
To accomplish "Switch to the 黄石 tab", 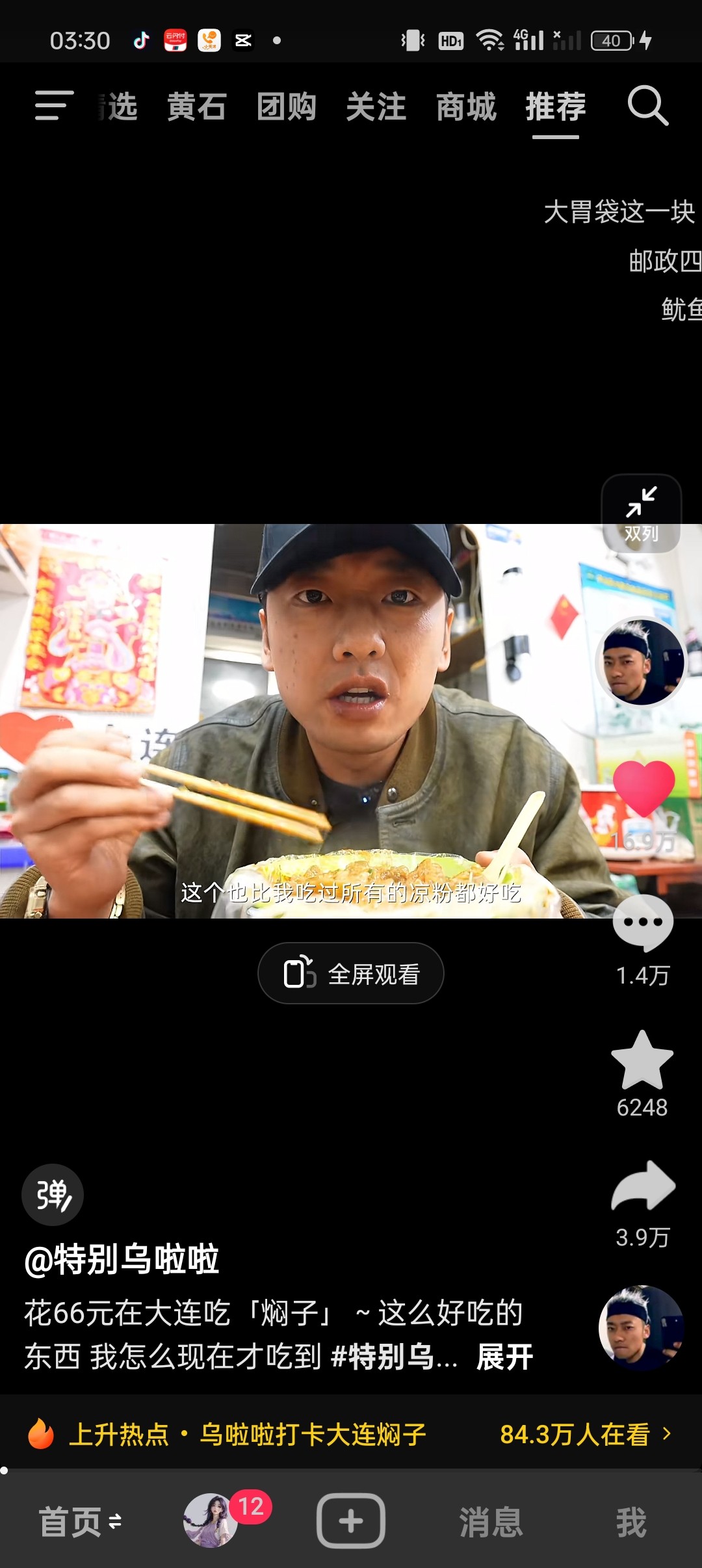I will pos(196,107).
